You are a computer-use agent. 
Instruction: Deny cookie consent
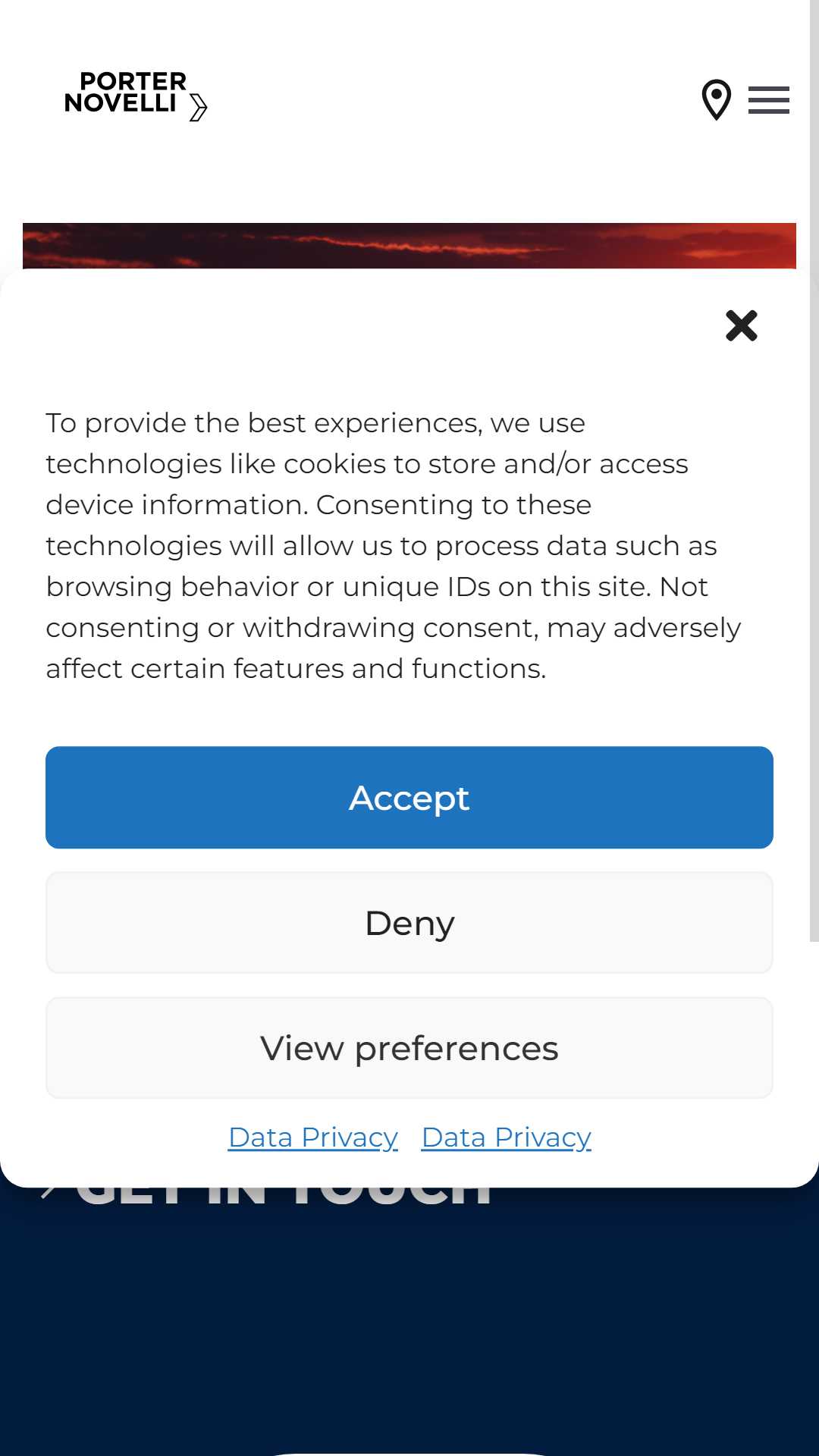pyautogui.click(x=409, y=922)
